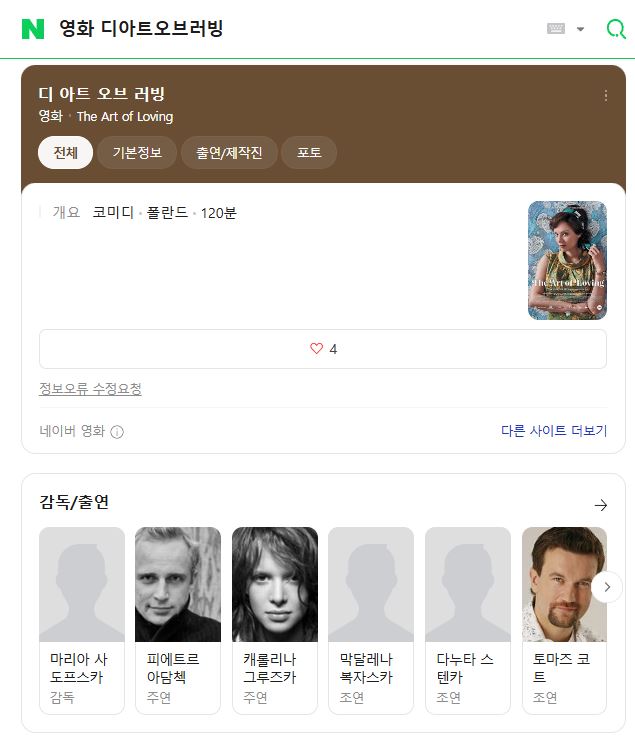Open actor 피에트르 아담첵 card
Image resolution: width=635 pixels, height=738 pixels.
[x=178, y=620]
